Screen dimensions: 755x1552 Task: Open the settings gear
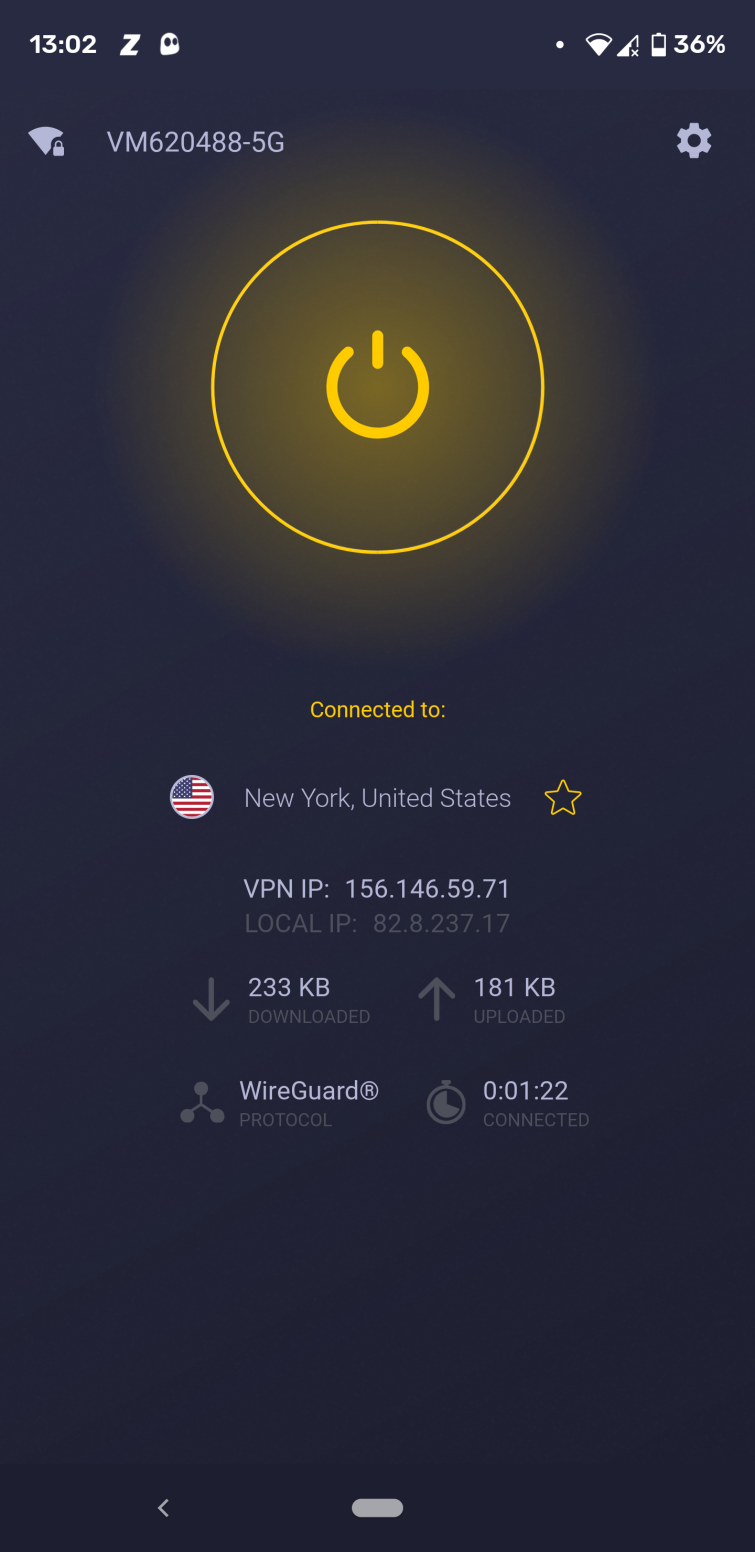[x=693, y=141]
